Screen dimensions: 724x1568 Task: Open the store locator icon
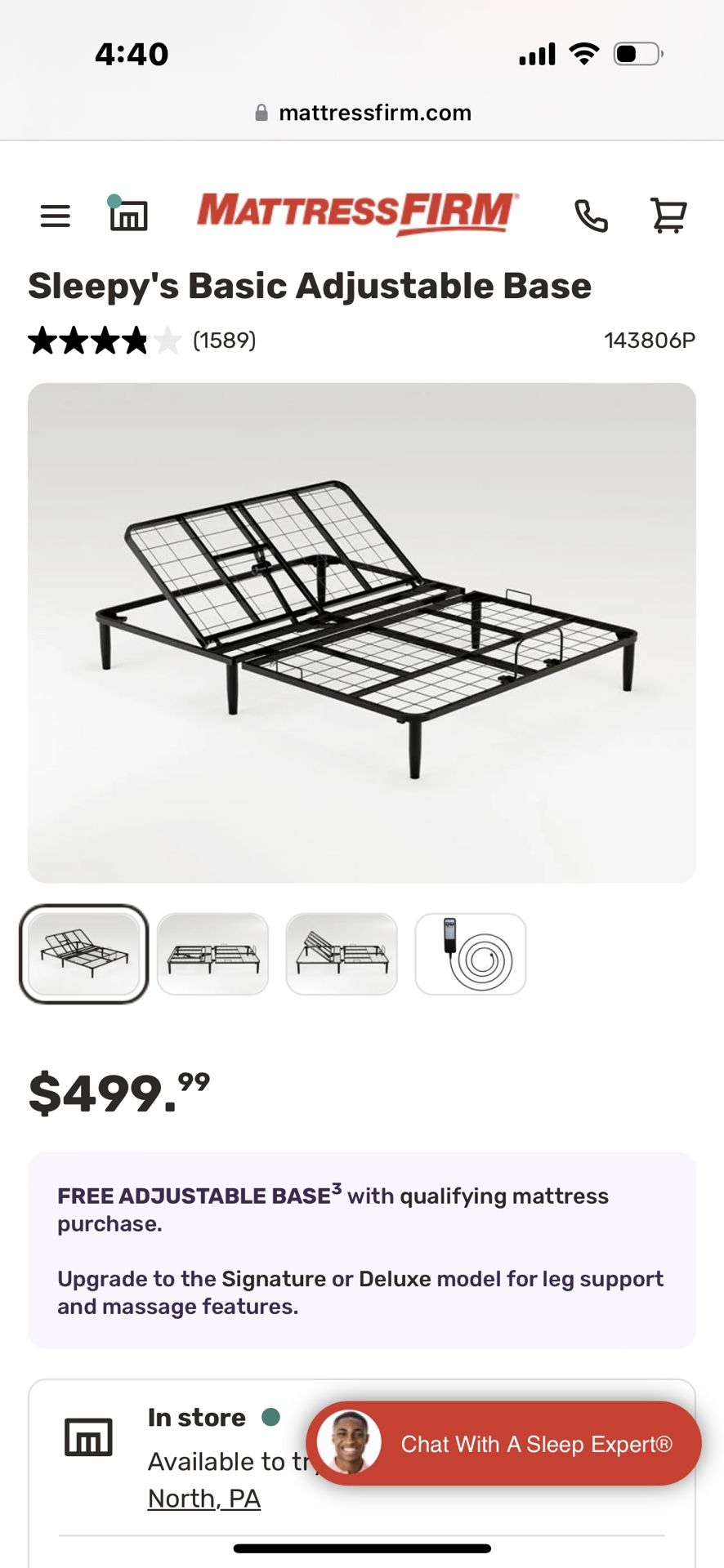point(128,215)
